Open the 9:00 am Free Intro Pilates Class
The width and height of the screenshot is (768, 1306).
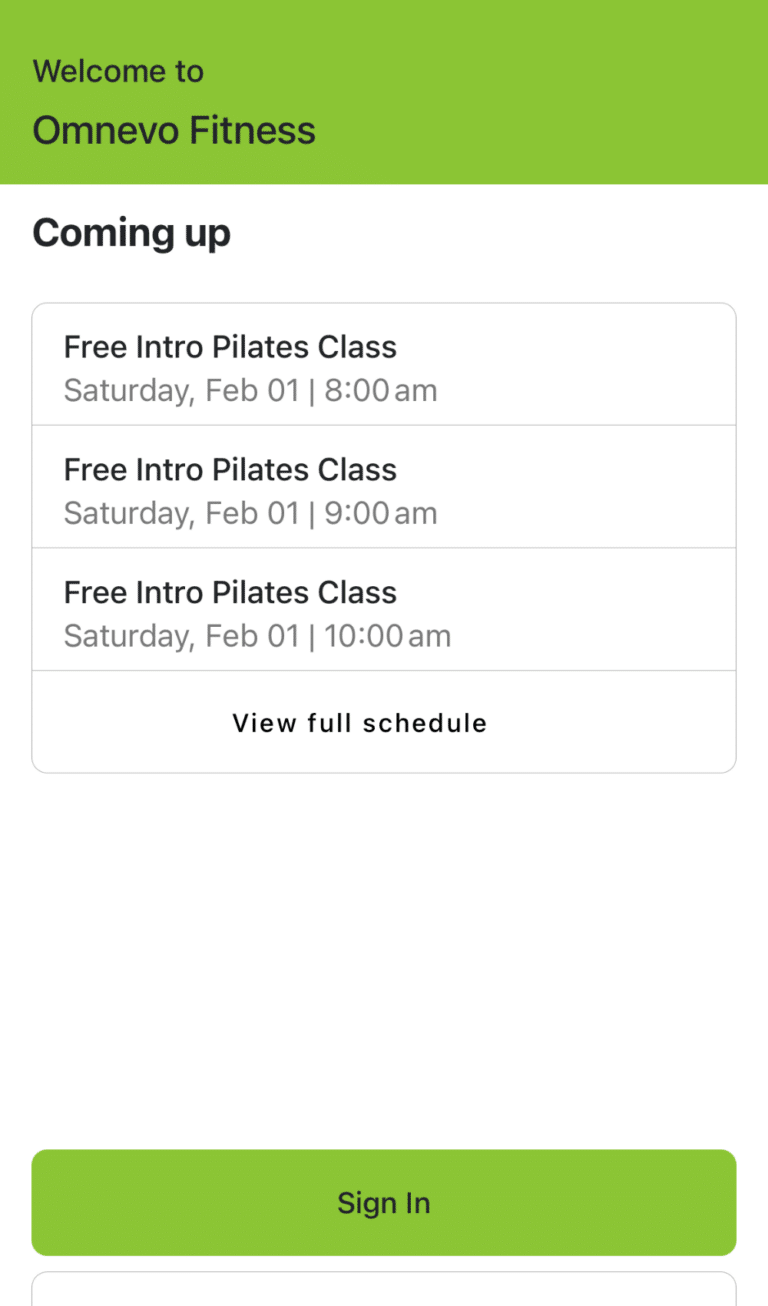click(x=384, y=488)
